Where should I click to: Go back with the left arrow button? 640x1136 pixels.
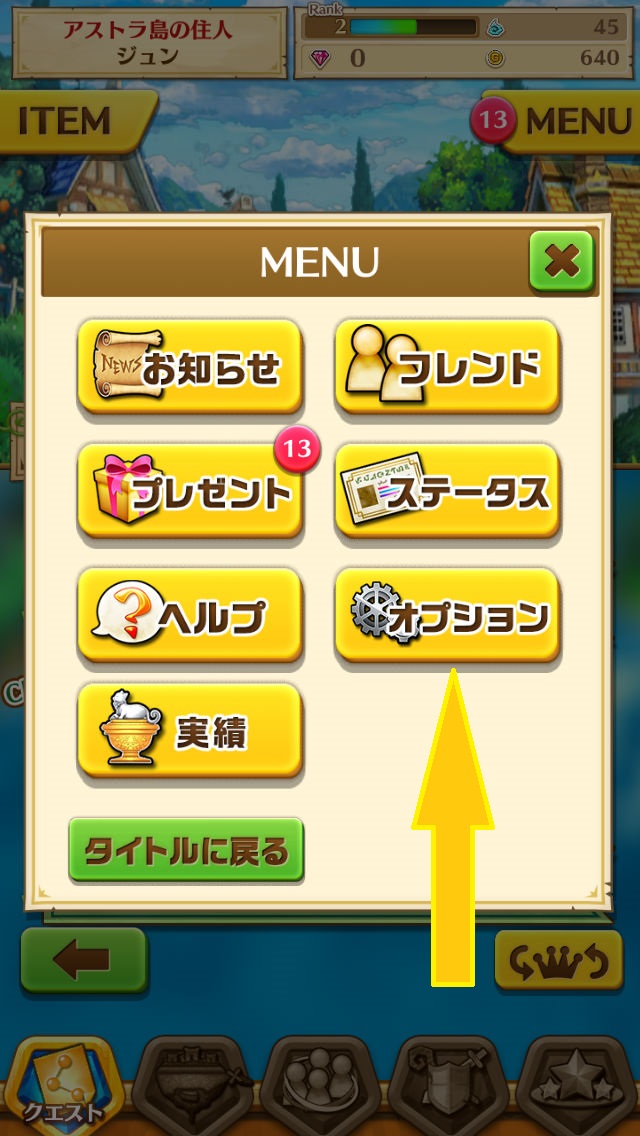(x=84, y=960)
